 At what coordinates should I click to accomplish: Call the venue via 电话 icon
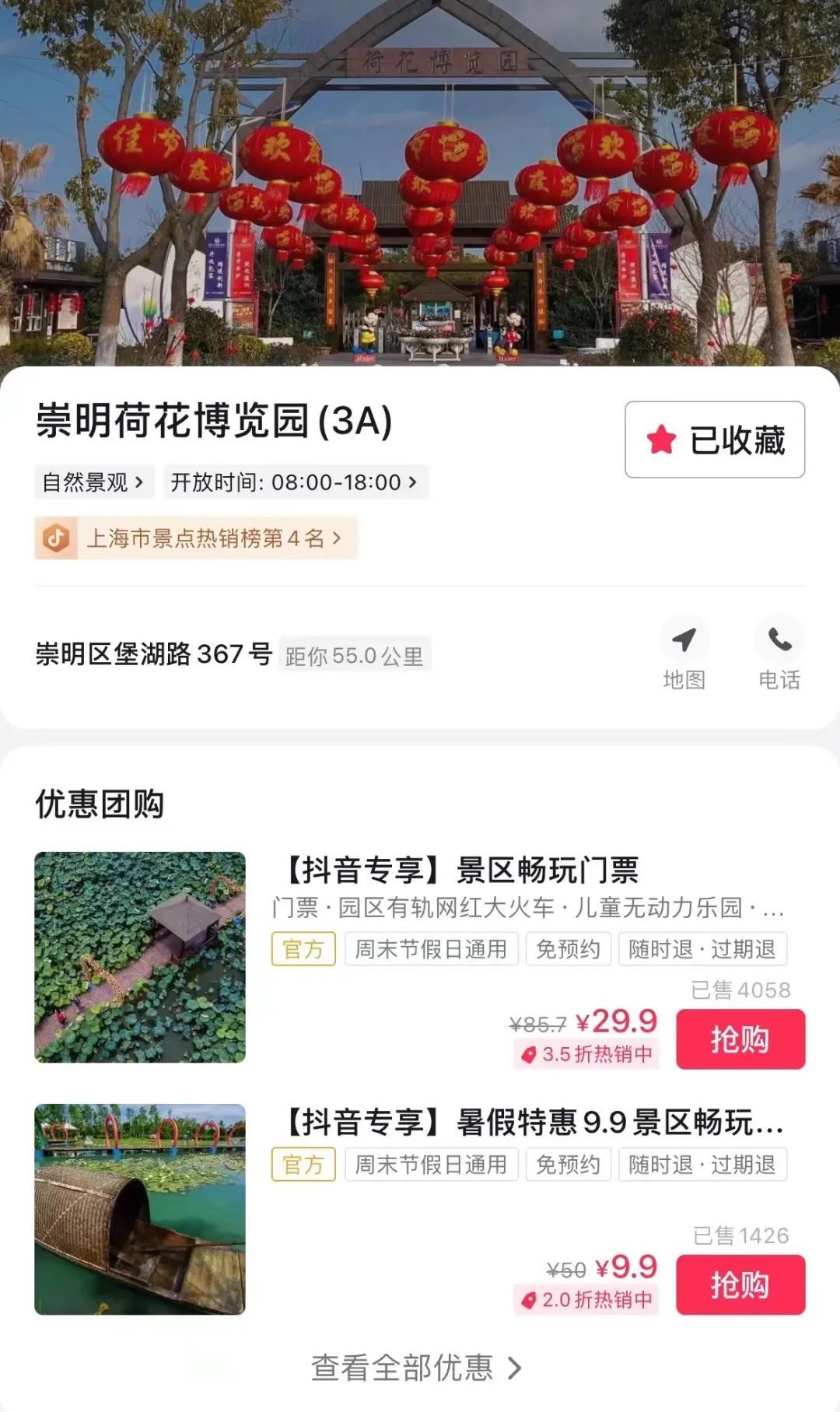click(x=779, y=653)
